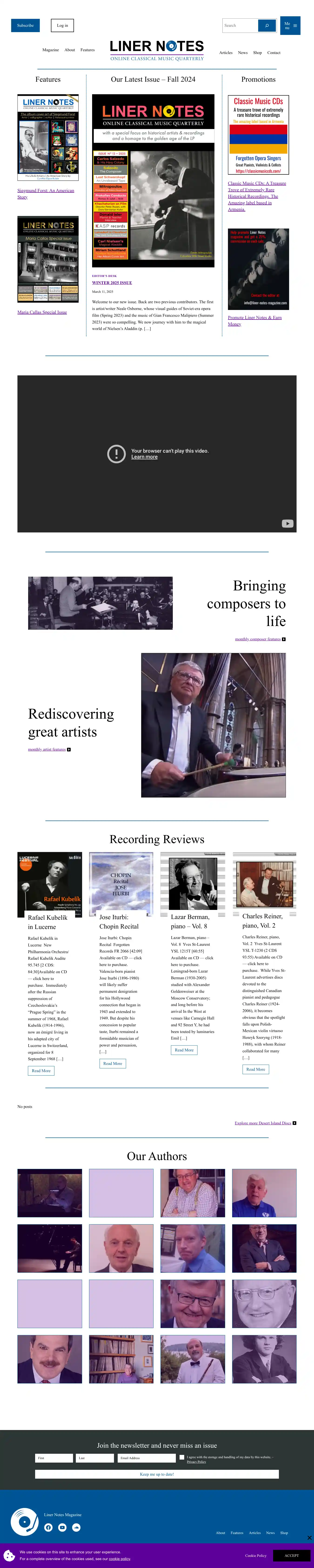Focus the Search input field
The height and width of the screenshot is (1568, 314).
click(x=239, y=26)
